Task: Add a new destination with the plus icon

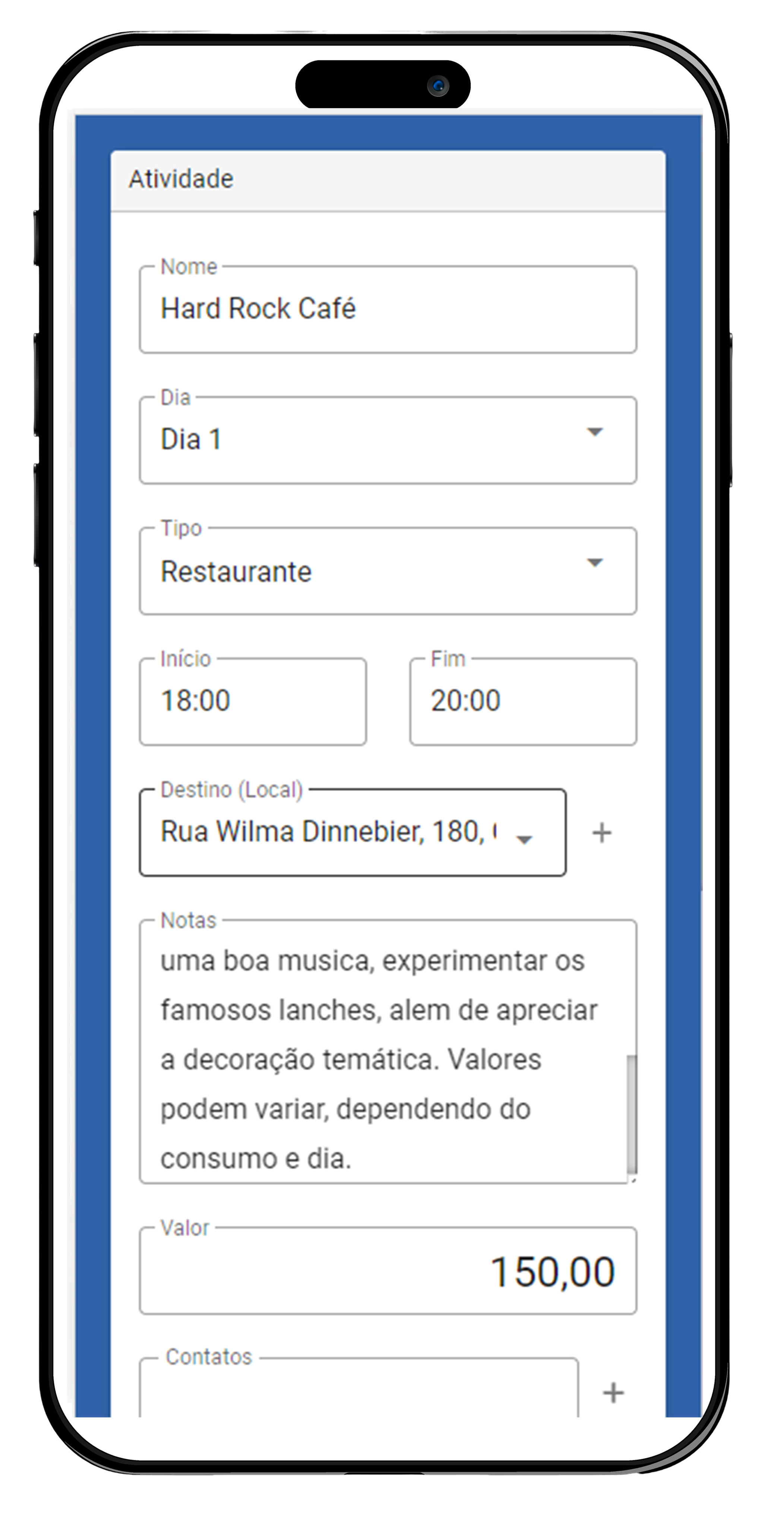Action: point(601,833)
